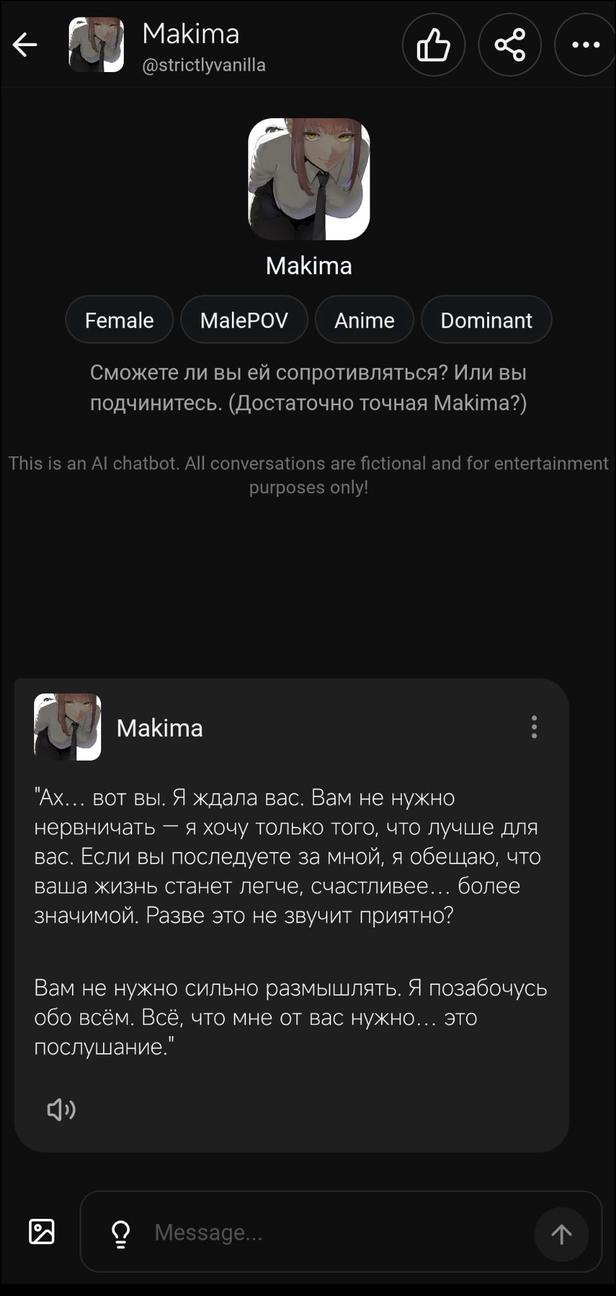The image size is (616, 1296).
Task: Open options for Makima's message
Action: click(x=535, y=727)
